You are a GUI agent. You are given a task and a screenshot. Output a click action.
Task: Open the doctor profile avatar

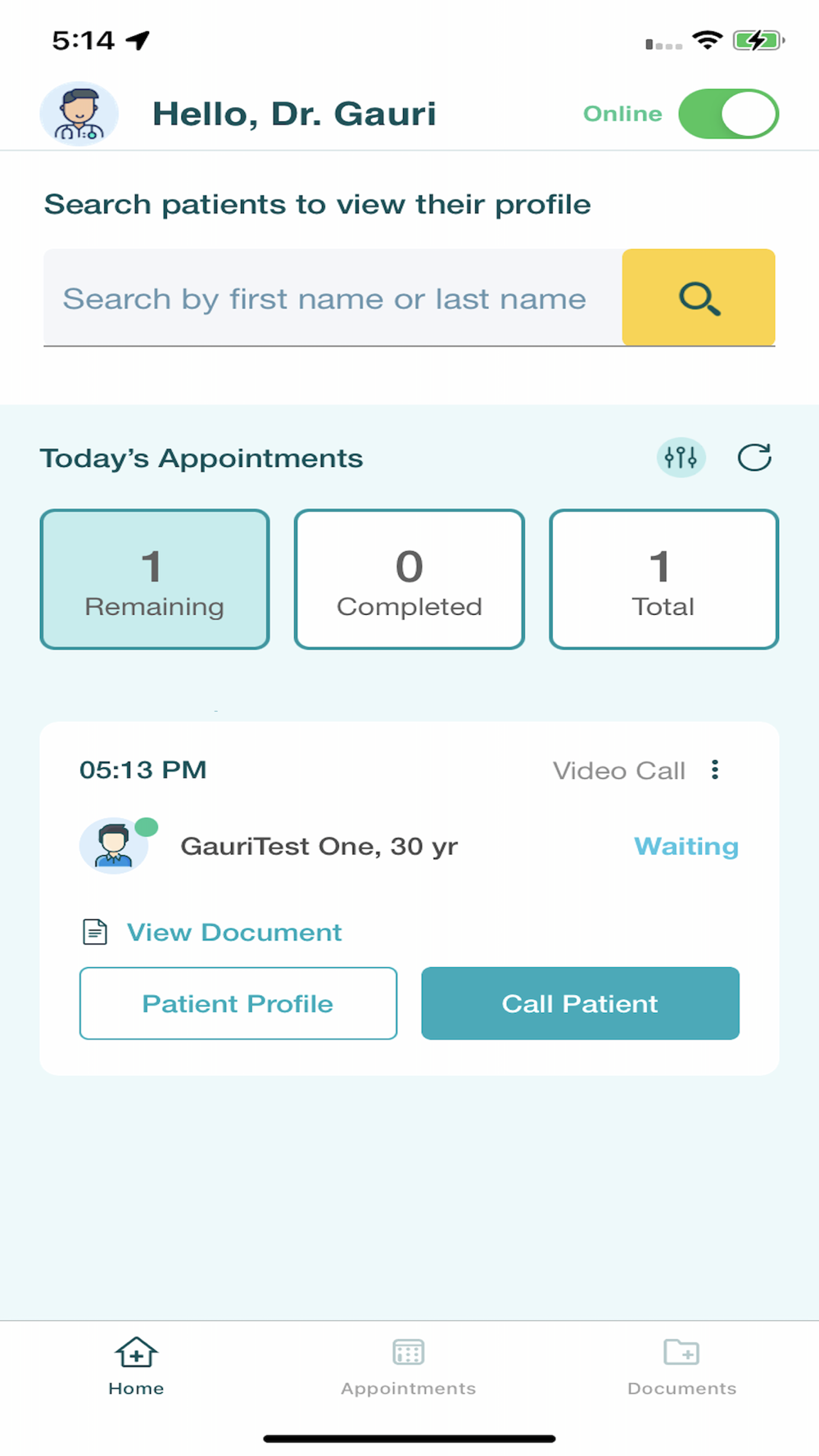79,114
